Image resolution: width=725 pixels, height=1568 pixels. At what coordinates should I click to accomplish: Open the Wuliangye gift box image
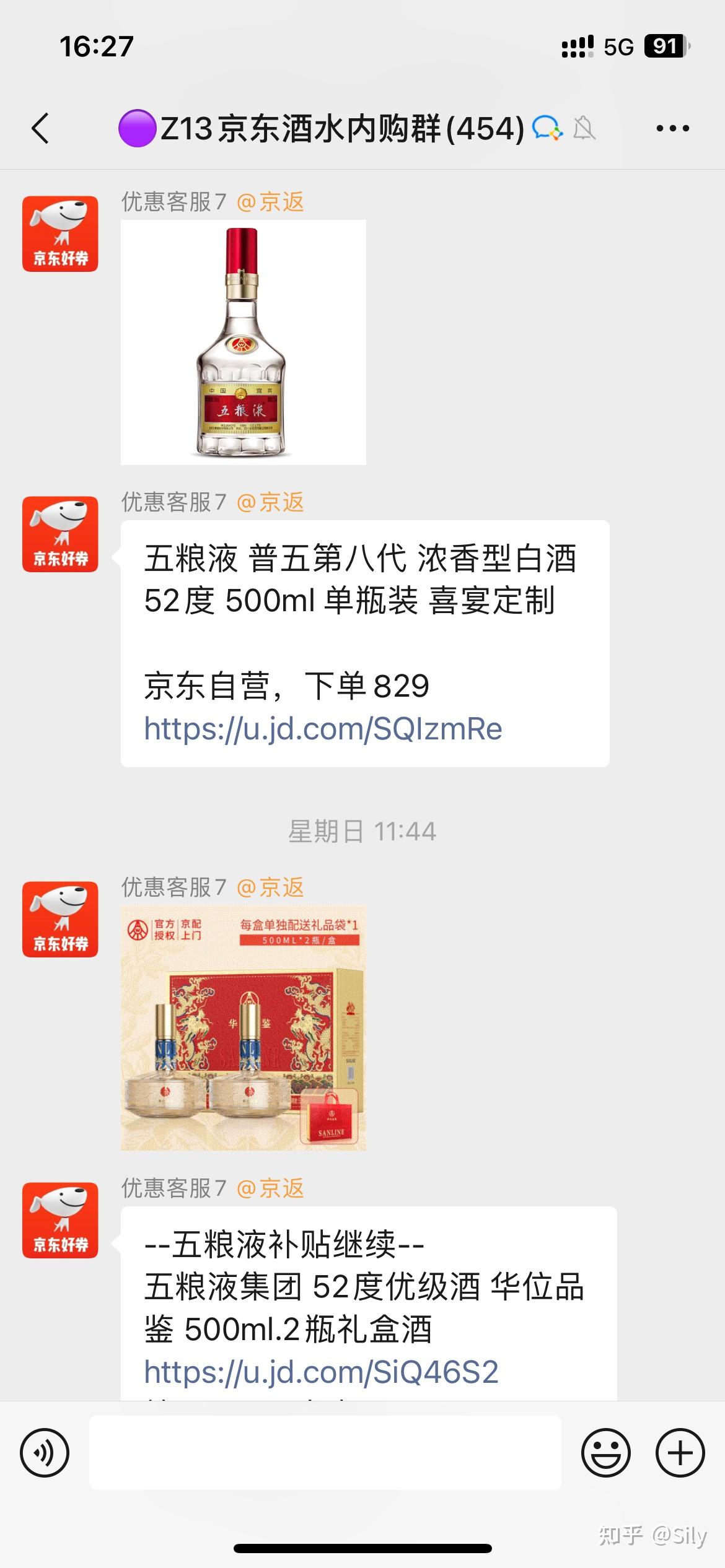pos(243,1028)
